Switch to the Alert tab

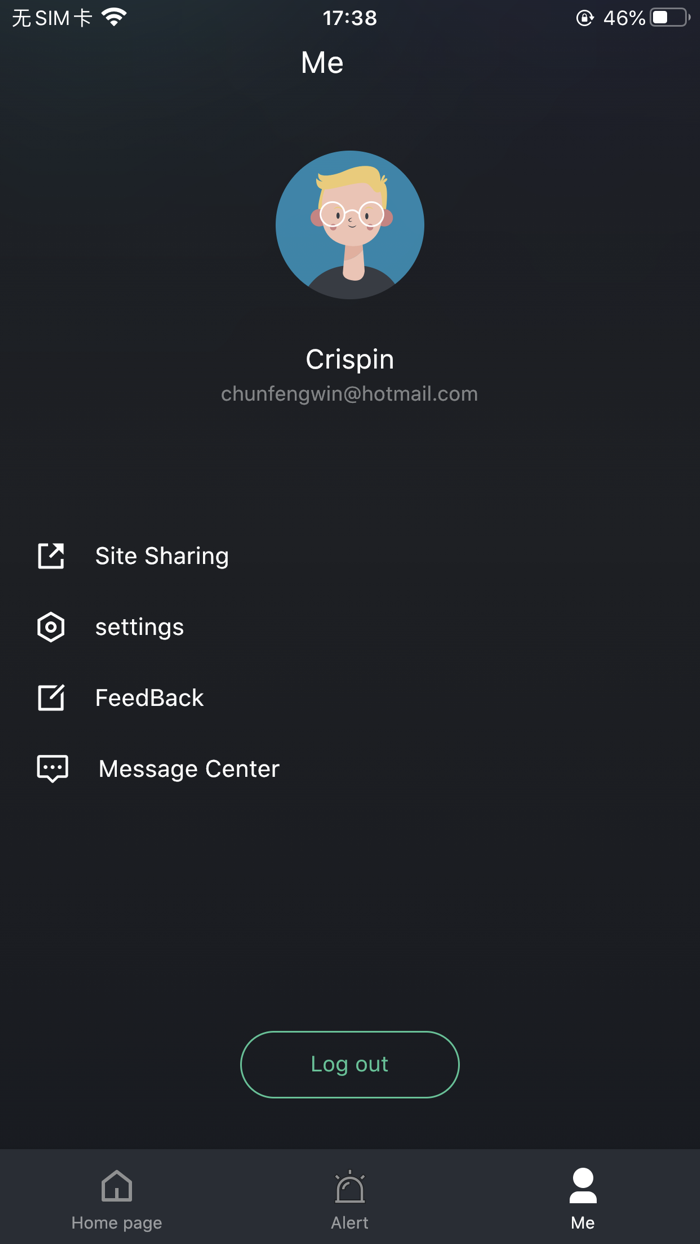pyautogui.click(x=350, y=1199)
